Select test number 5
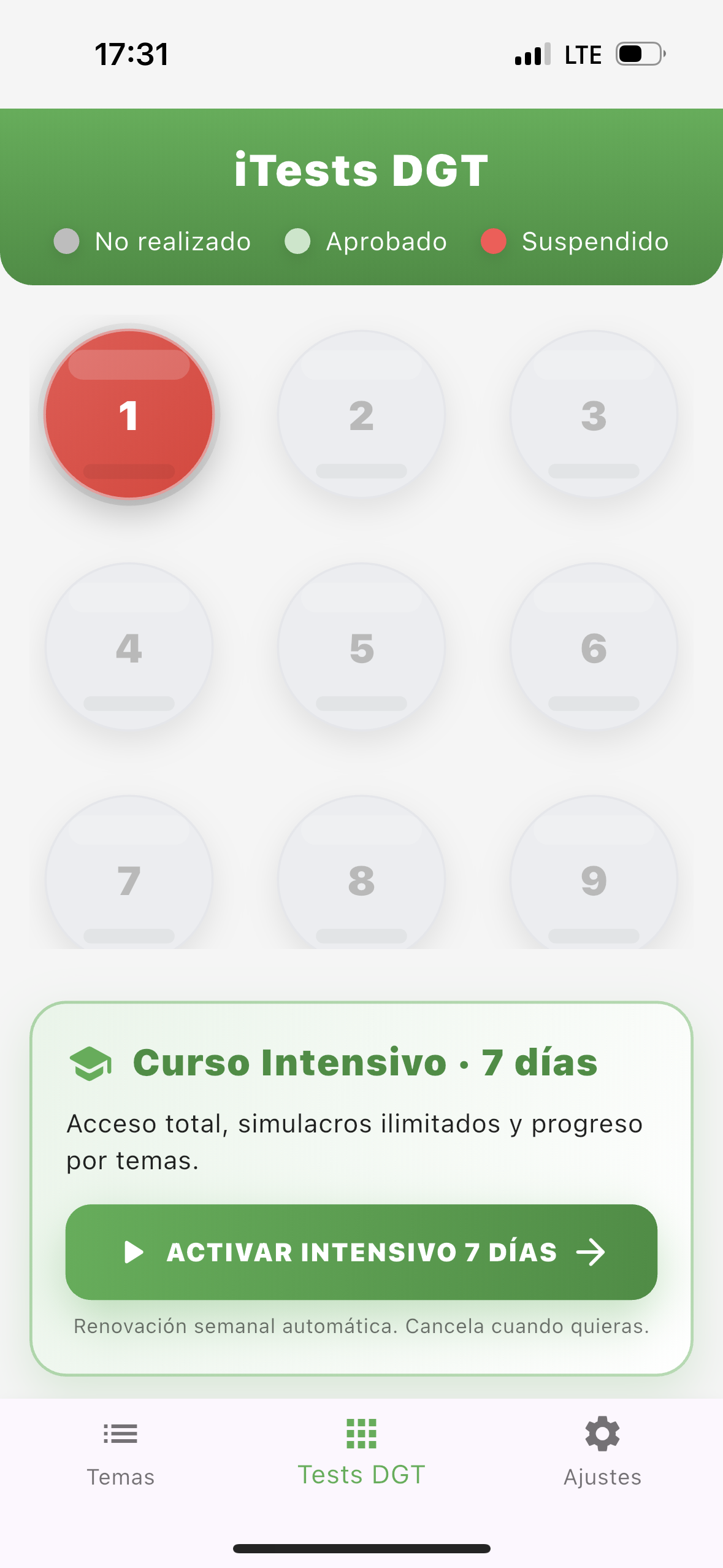Viewport: 723px width, 1568px height. pos(361,647)
